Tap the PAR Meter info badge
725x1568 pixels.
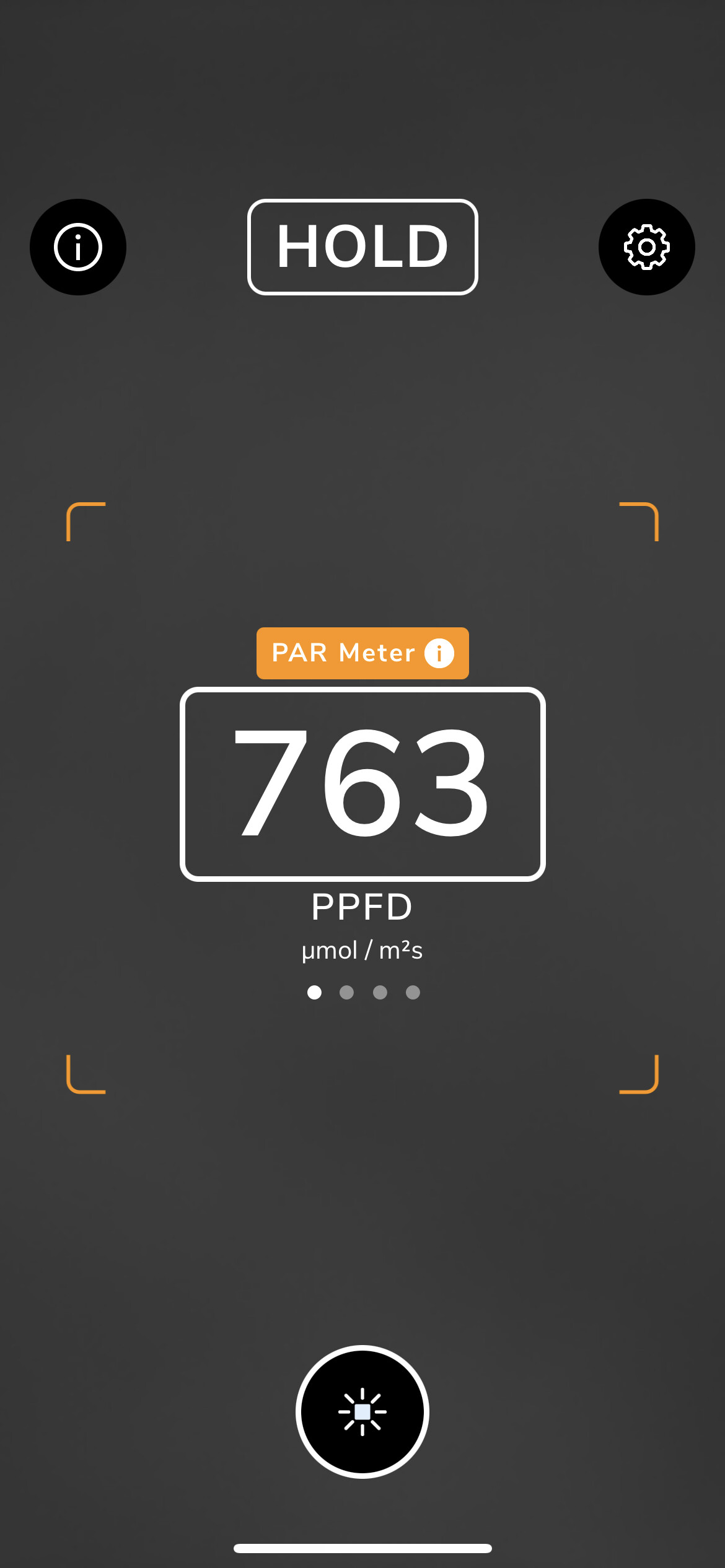[362, 653]
